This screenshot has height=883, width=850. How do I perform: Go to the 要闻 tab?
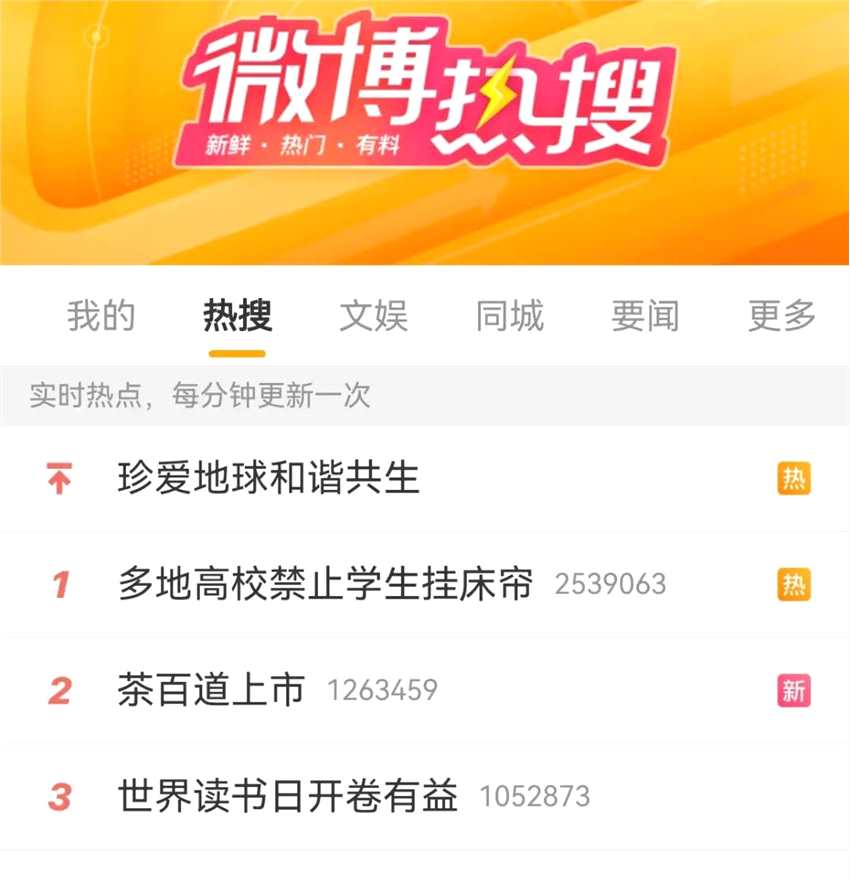pyautogui.click(x=646, y=316)
